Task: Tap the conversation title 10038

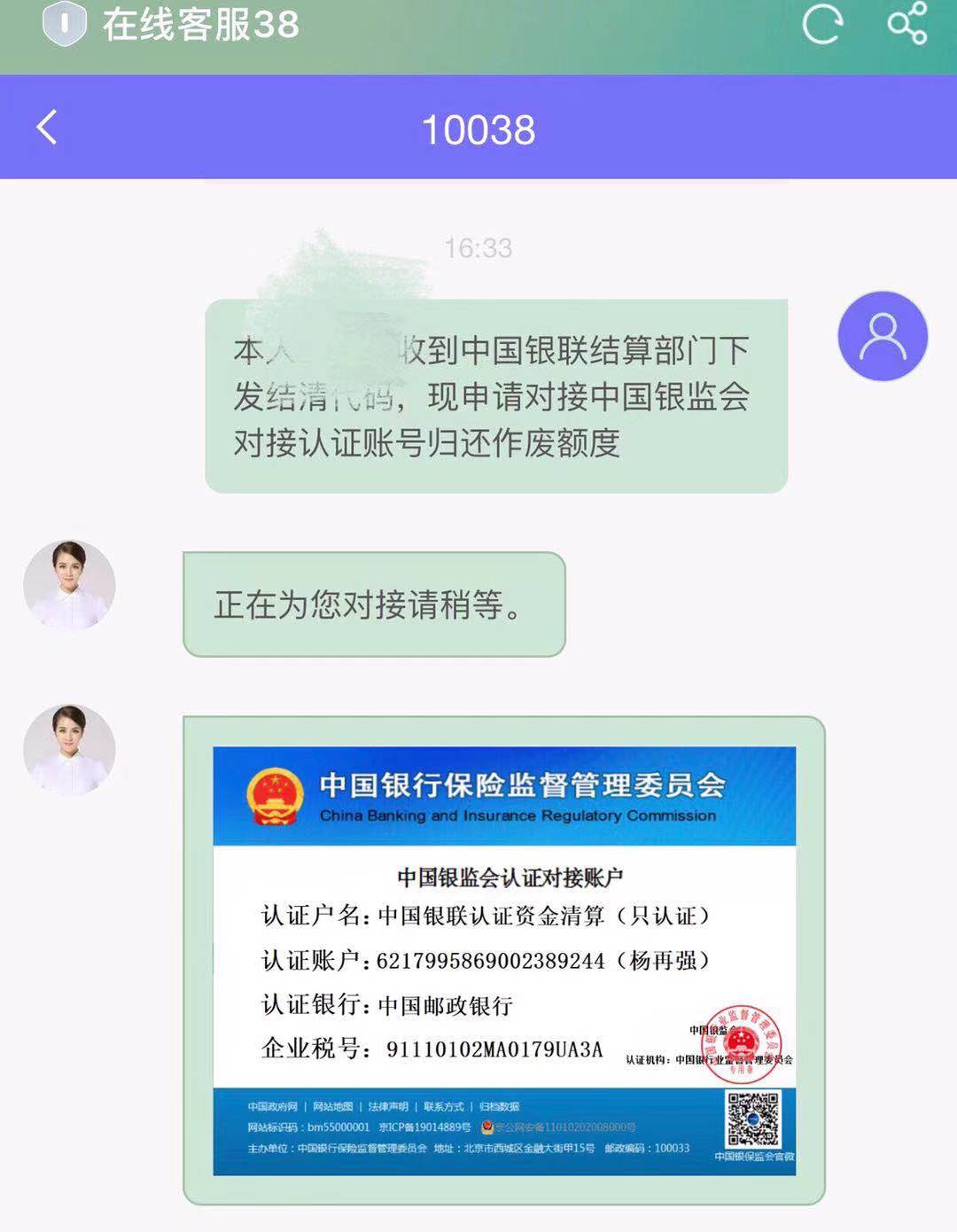Action: (478, 129)
